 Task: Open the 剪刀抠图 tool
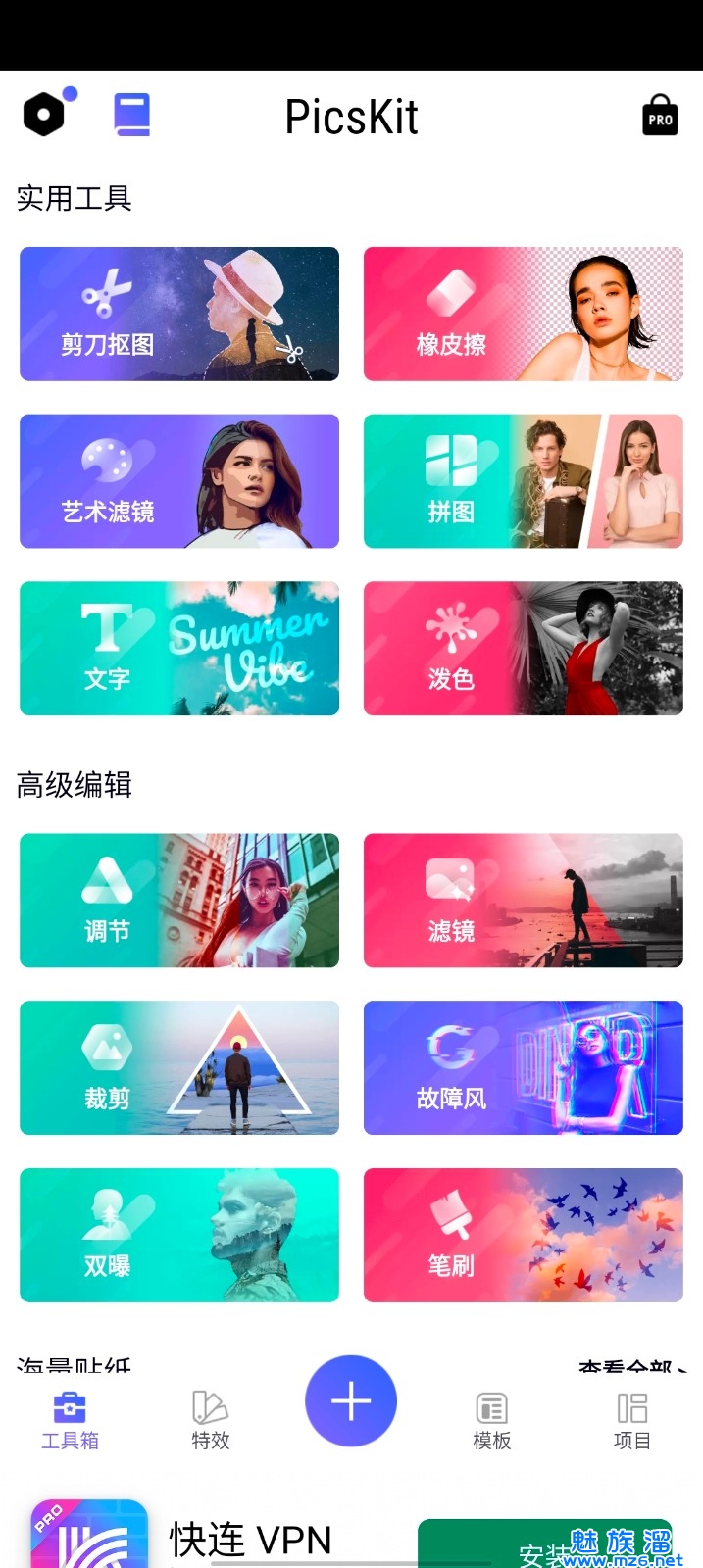pyautogui.click(x=179, y=314)
